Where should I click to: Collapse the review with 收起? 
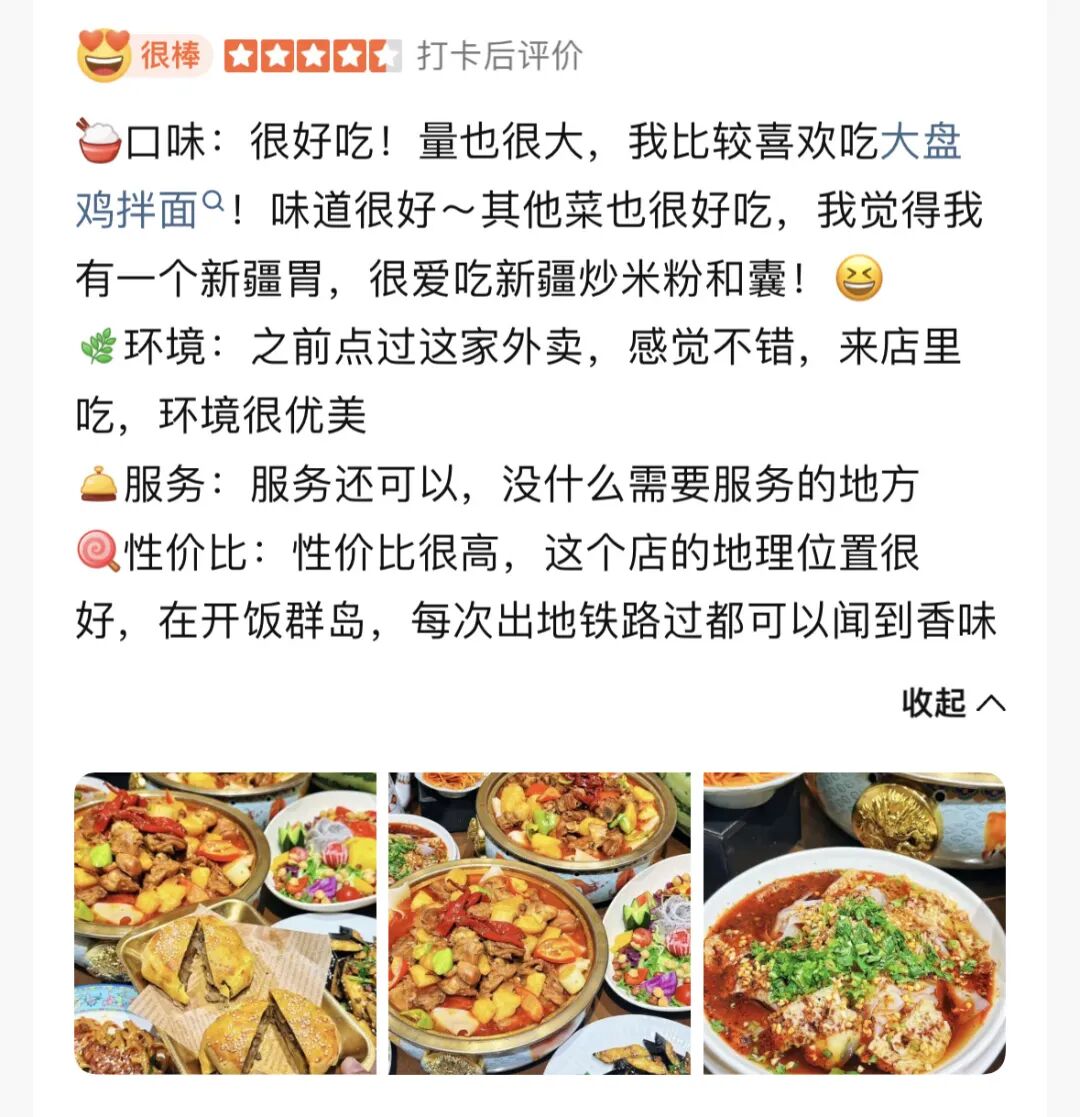pos(952,703)
